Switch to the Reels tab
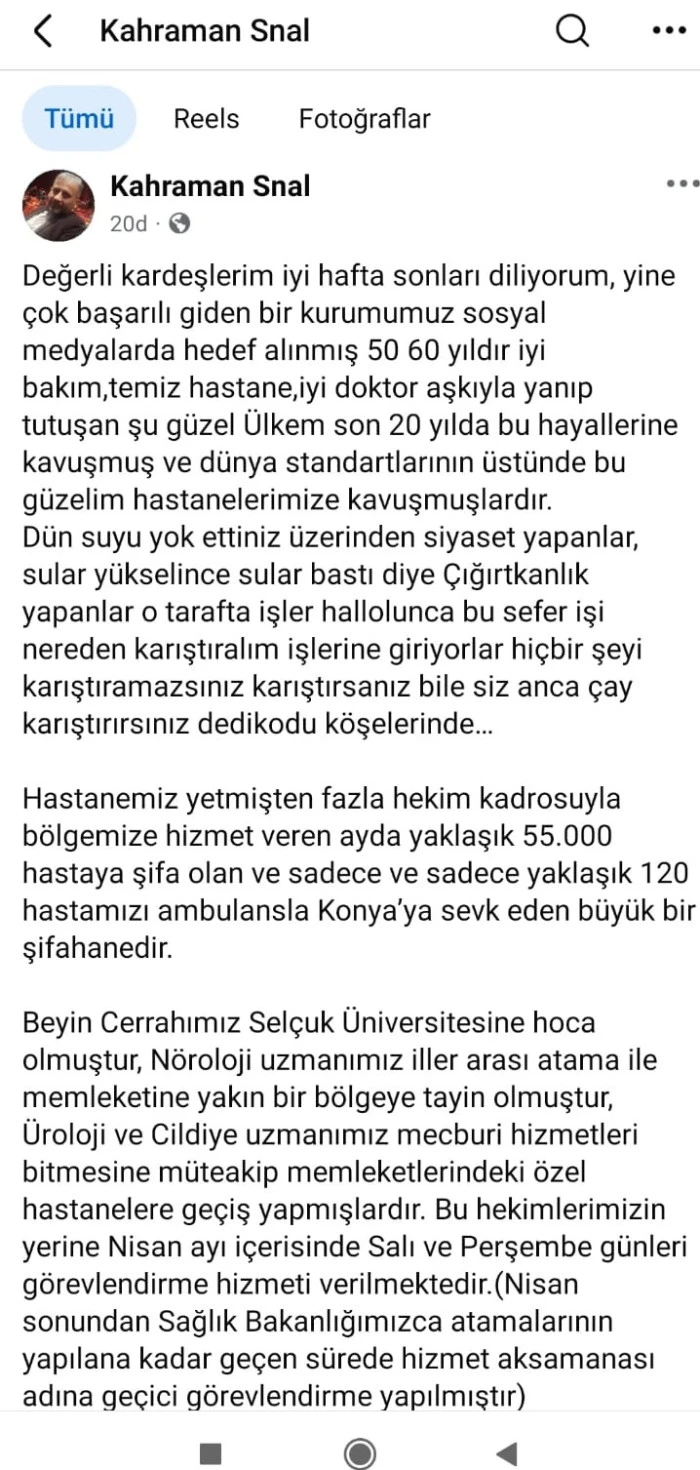The width and height of the screenshot is (700, 1470). 206,119
